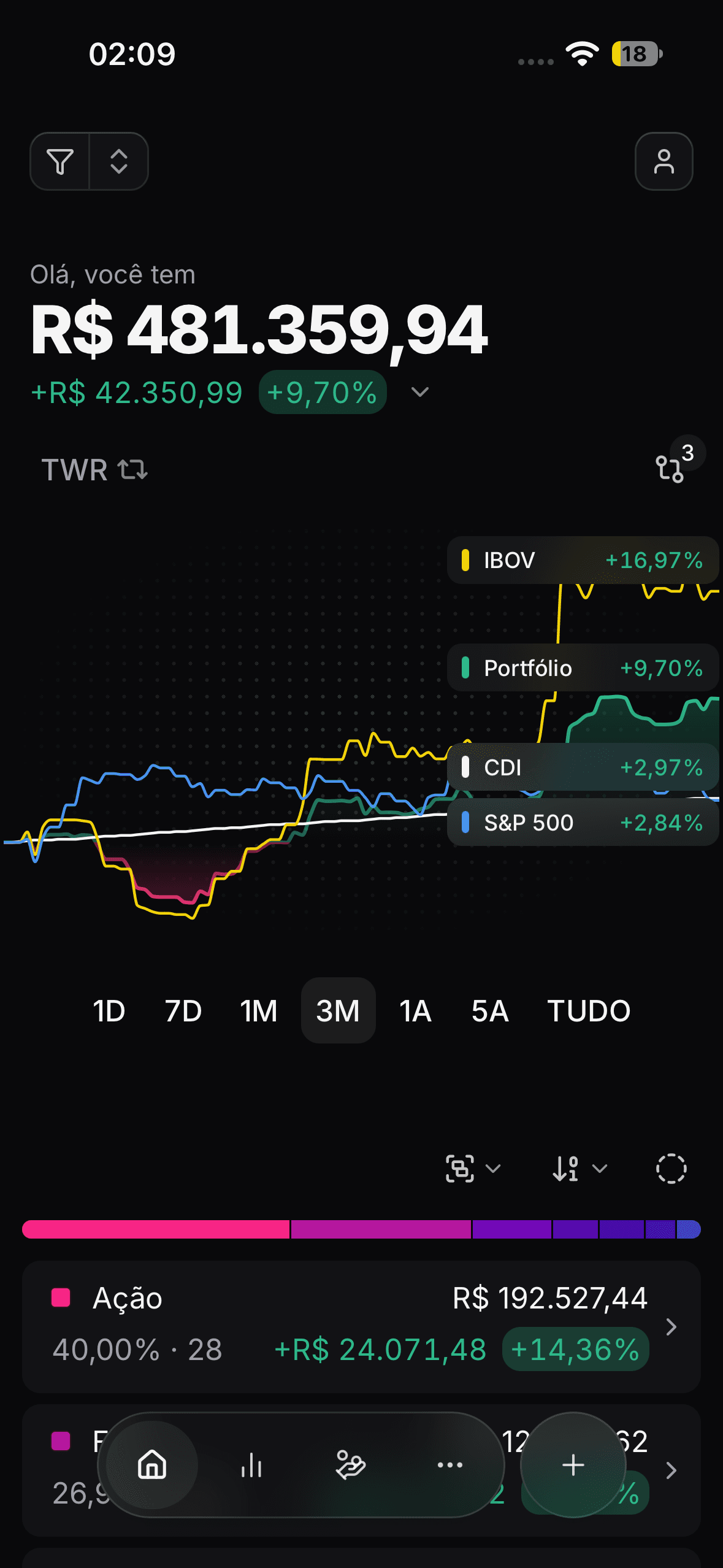723x1568 pixels.
Task: Switch to the 1A range
Action: [x=415, y=1011]
